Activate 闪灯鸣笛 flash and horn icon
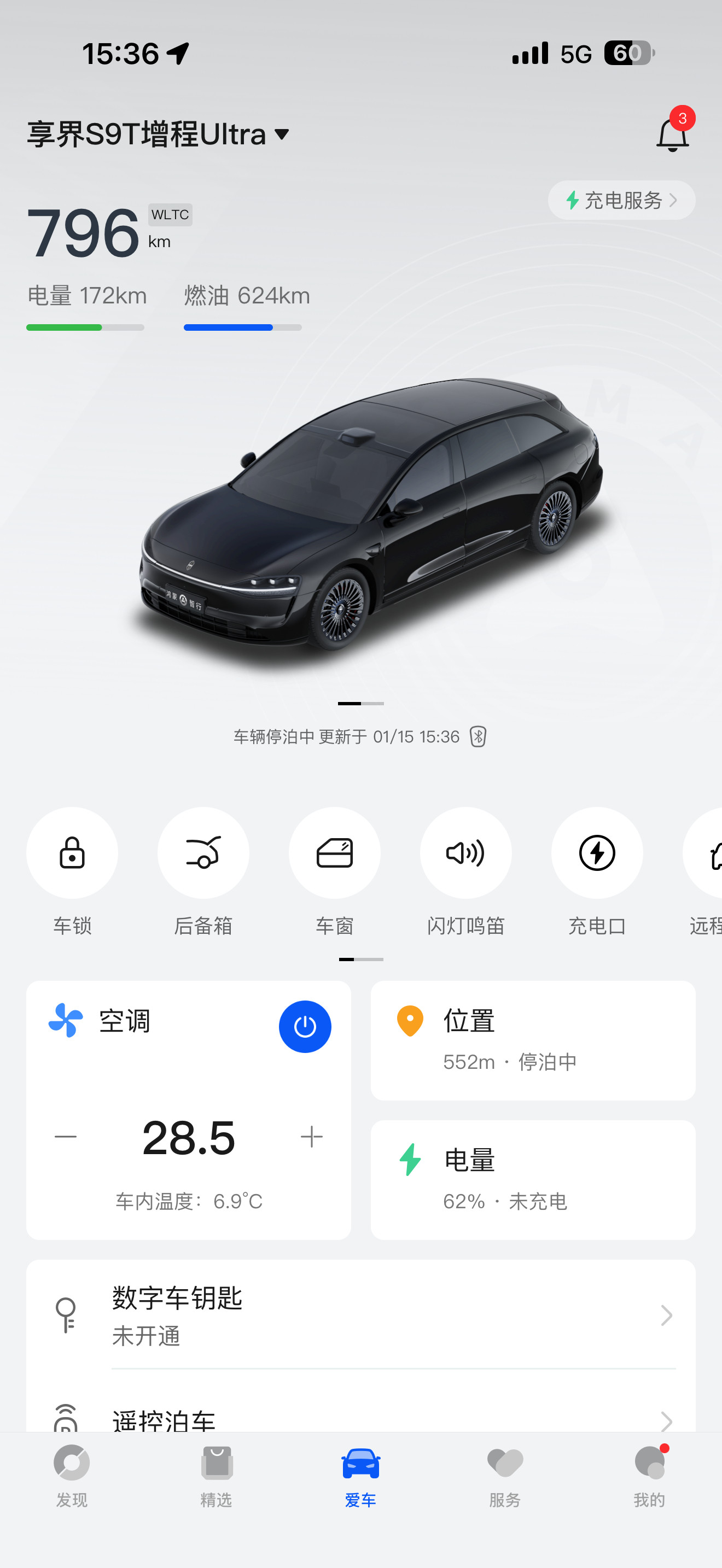 (x=465, y=853)
